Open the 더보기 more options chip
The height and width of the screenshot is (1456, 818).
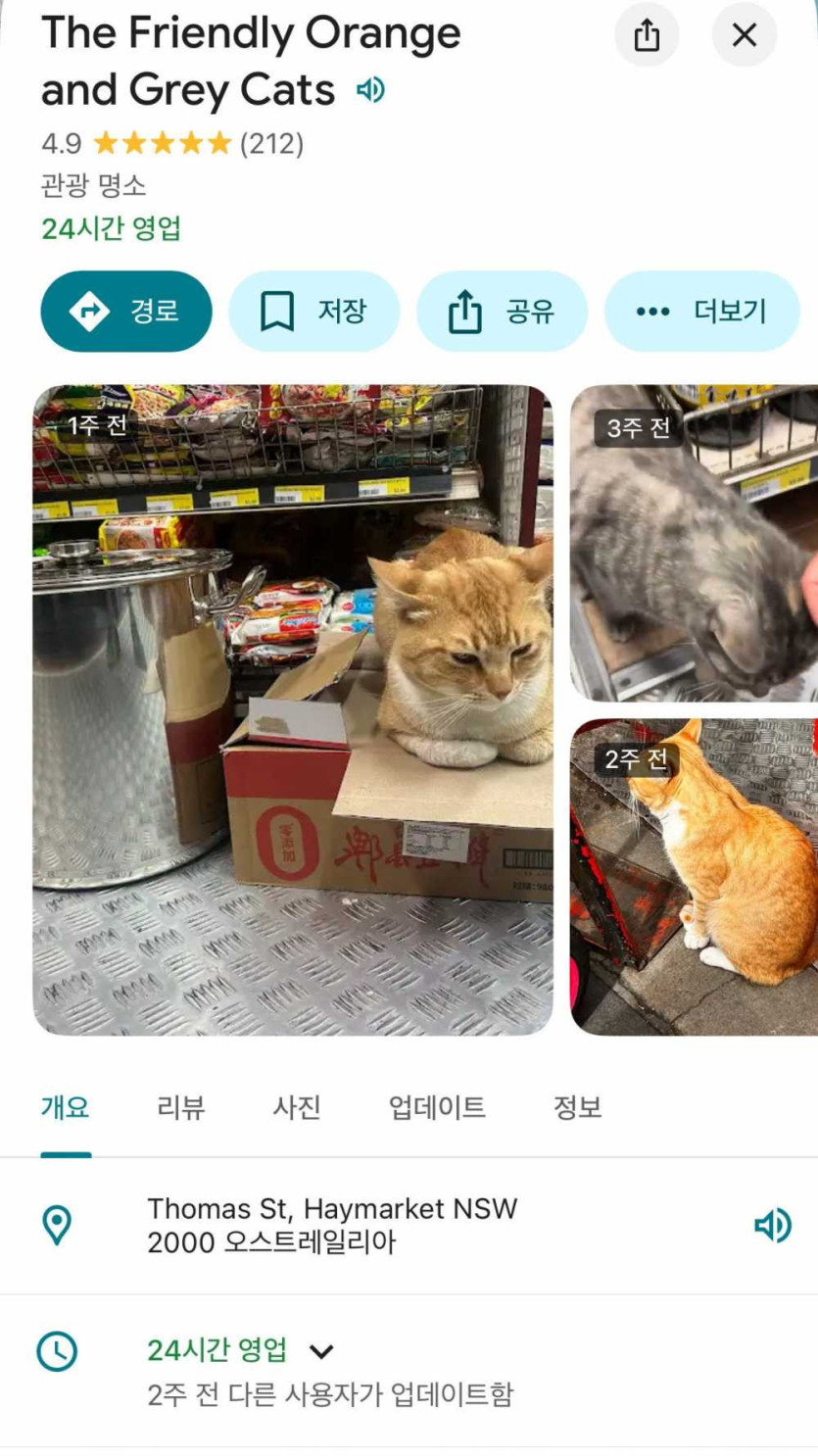(x=701, y=312)
